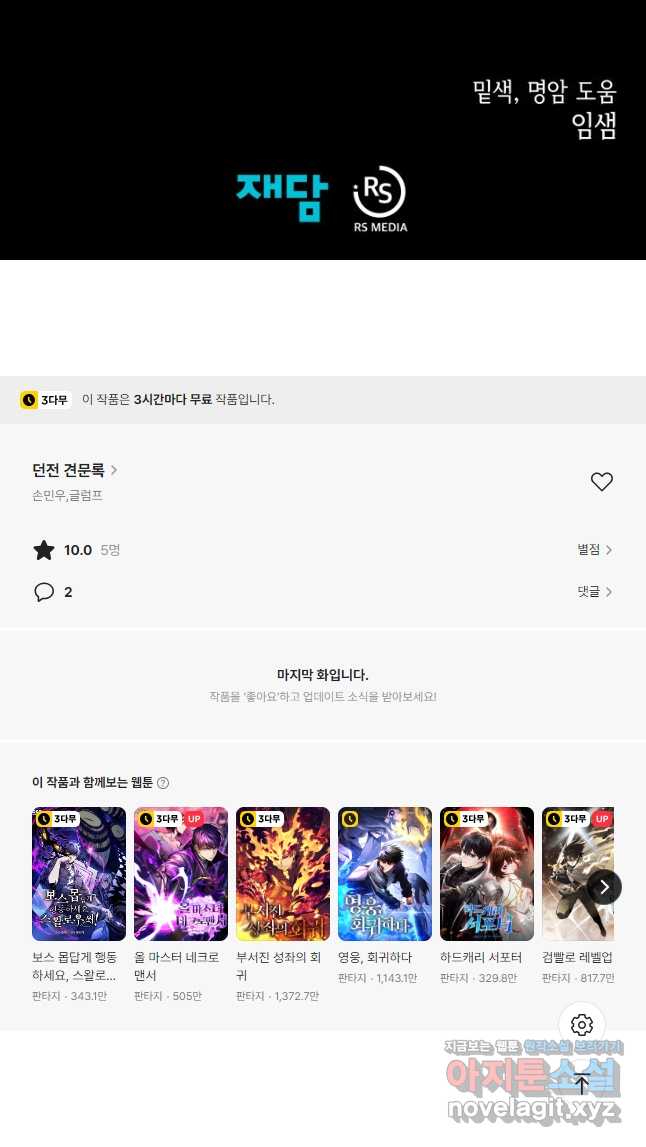The image size is (646, 1147).
Task: Like this webtoon with the heart icon
Action: 601,482
